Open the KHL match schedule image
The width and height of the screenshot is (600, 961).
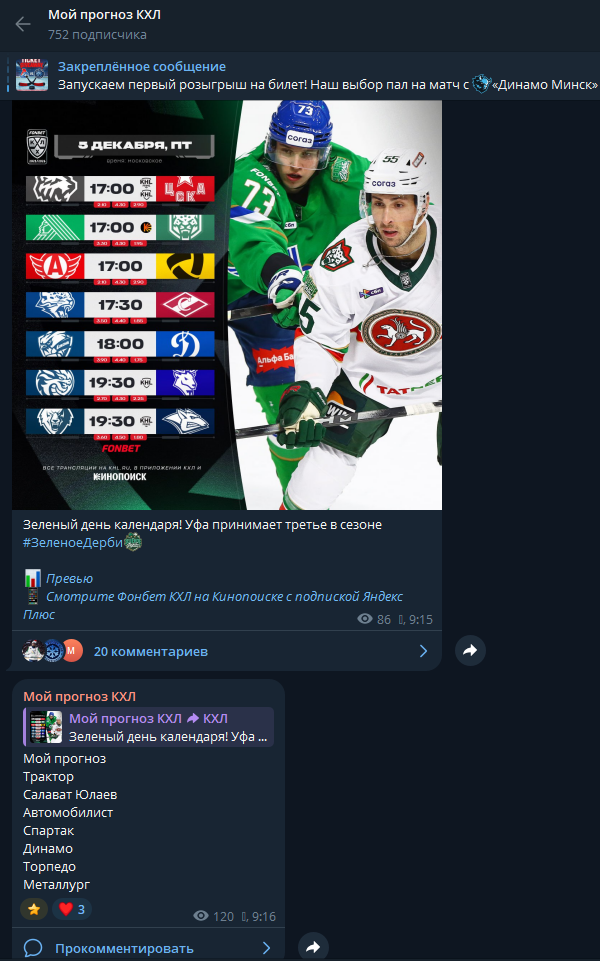tap(227, 305)
